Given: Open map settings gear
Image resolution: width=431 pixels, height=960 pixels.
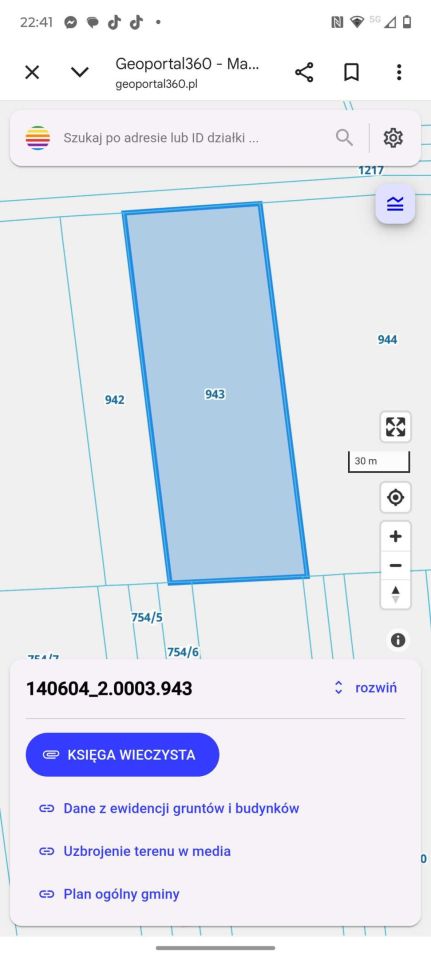Looking at the screenshot, I should tap(393, 138).
